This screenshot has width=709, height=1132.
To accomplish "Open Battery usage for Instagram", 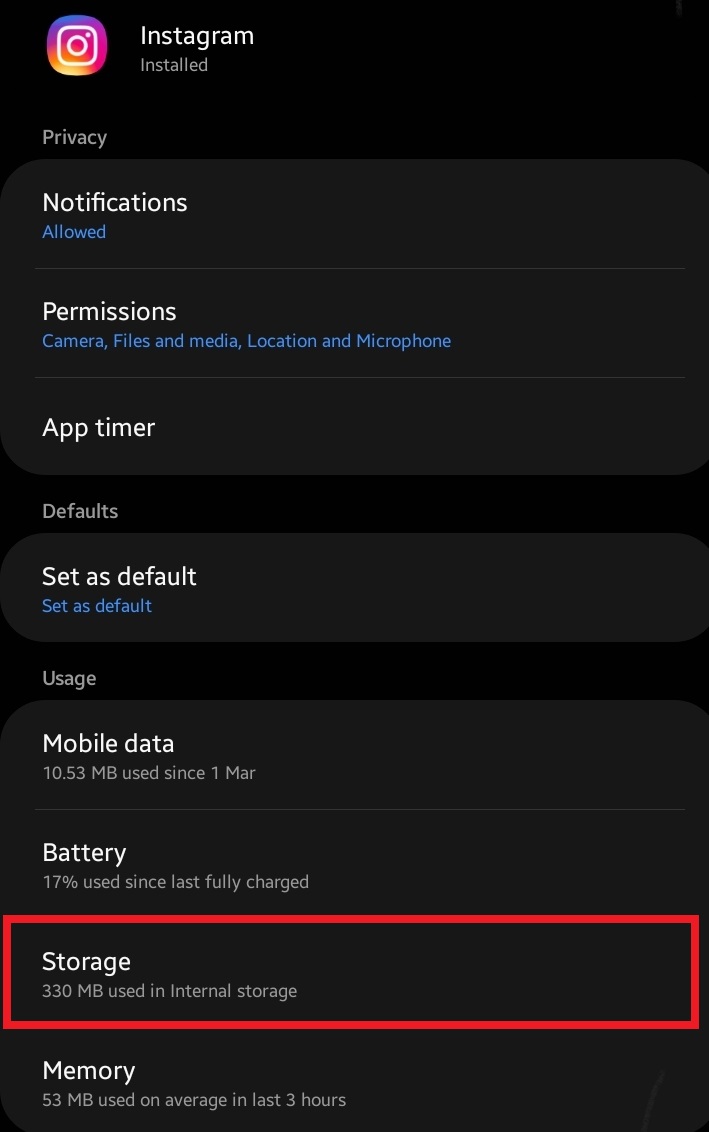I will point(354,865).
